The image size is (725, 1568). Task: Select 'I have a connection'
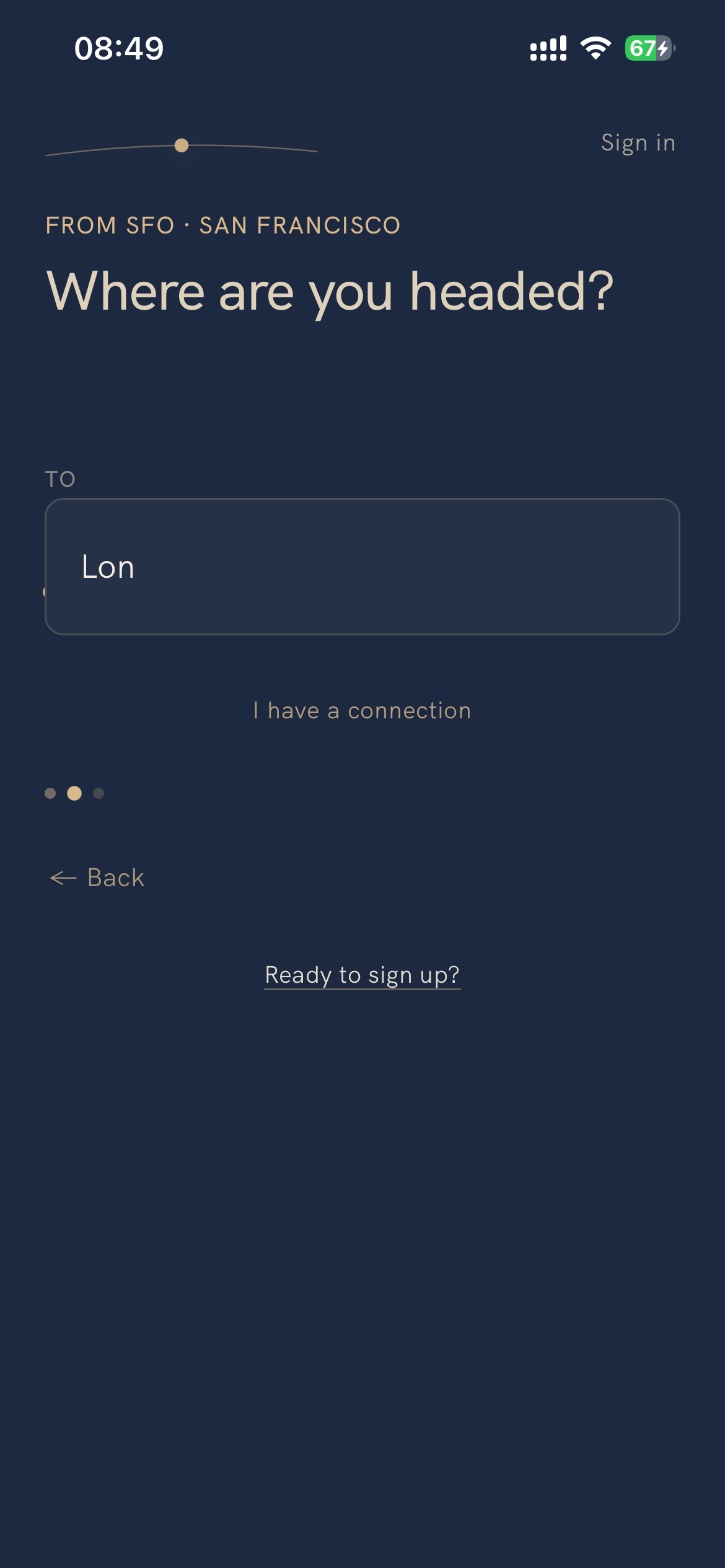pyautogui.click(x=362, y=711)
